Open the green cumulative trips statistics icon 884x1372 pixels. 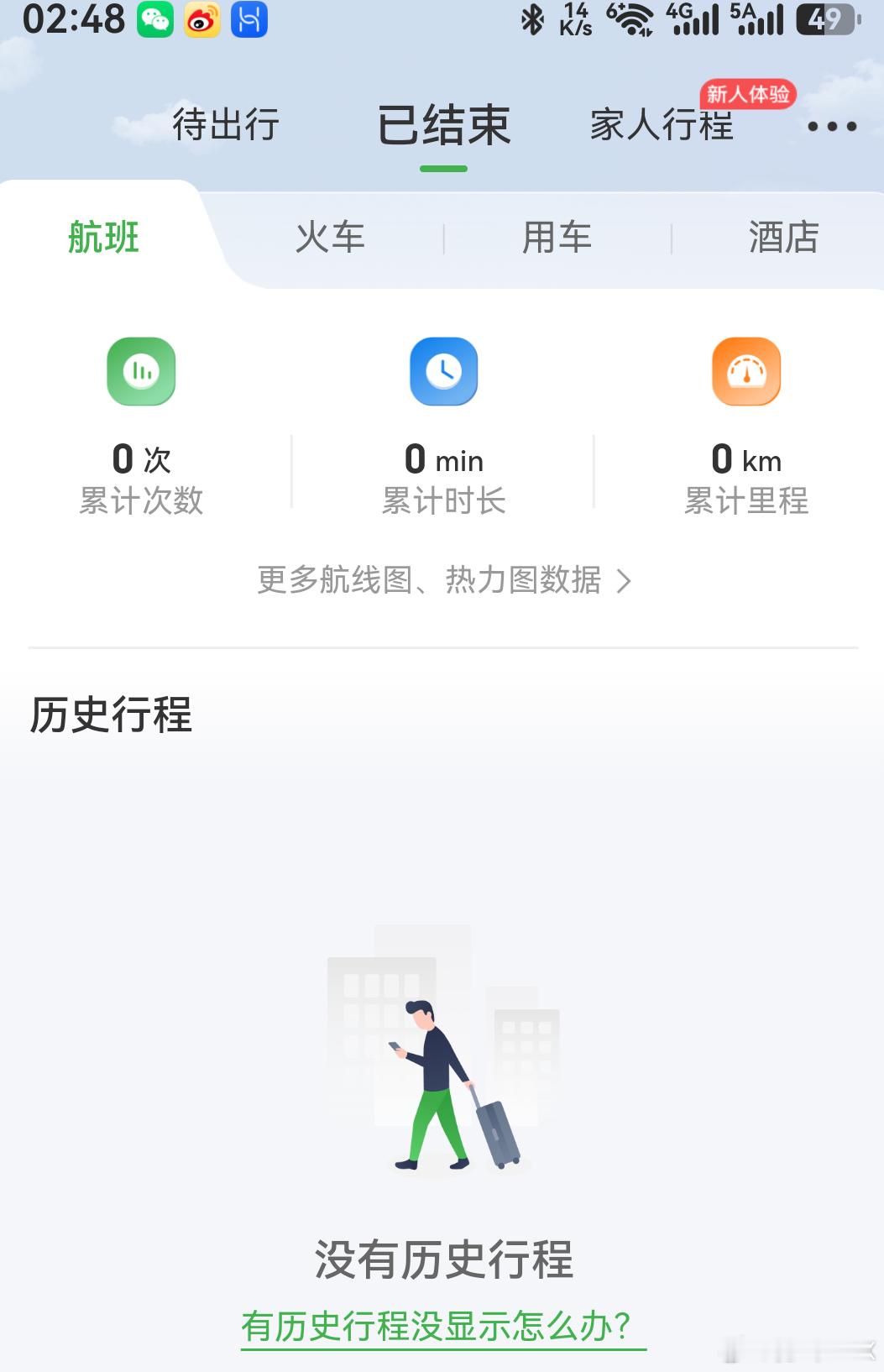pyautogui.click(x=141, y=372)
